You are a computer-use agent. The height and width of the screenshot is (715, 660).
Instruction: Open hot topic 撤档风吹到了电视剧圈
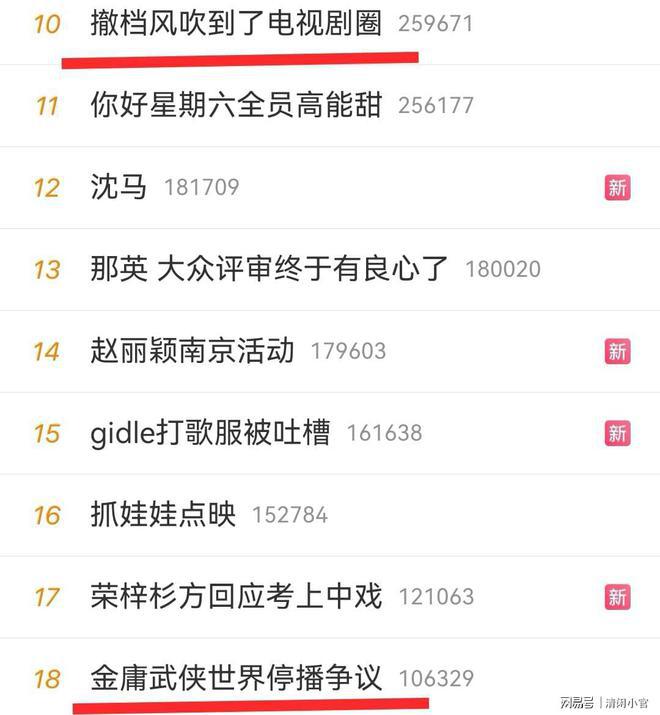[x=236, y=23]
